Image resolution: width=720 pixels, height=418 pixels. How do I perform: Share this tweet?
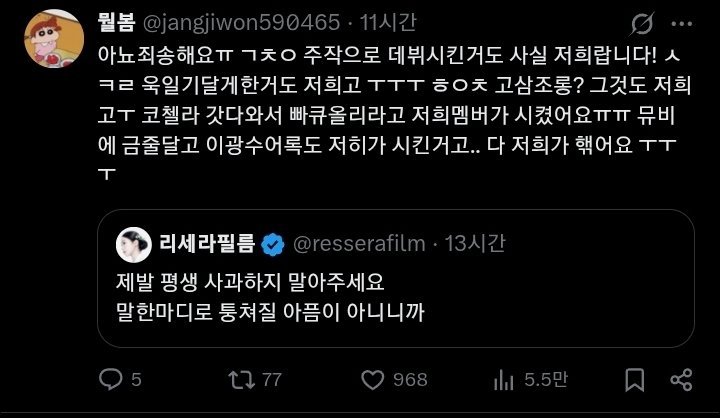tap(681, 379)
